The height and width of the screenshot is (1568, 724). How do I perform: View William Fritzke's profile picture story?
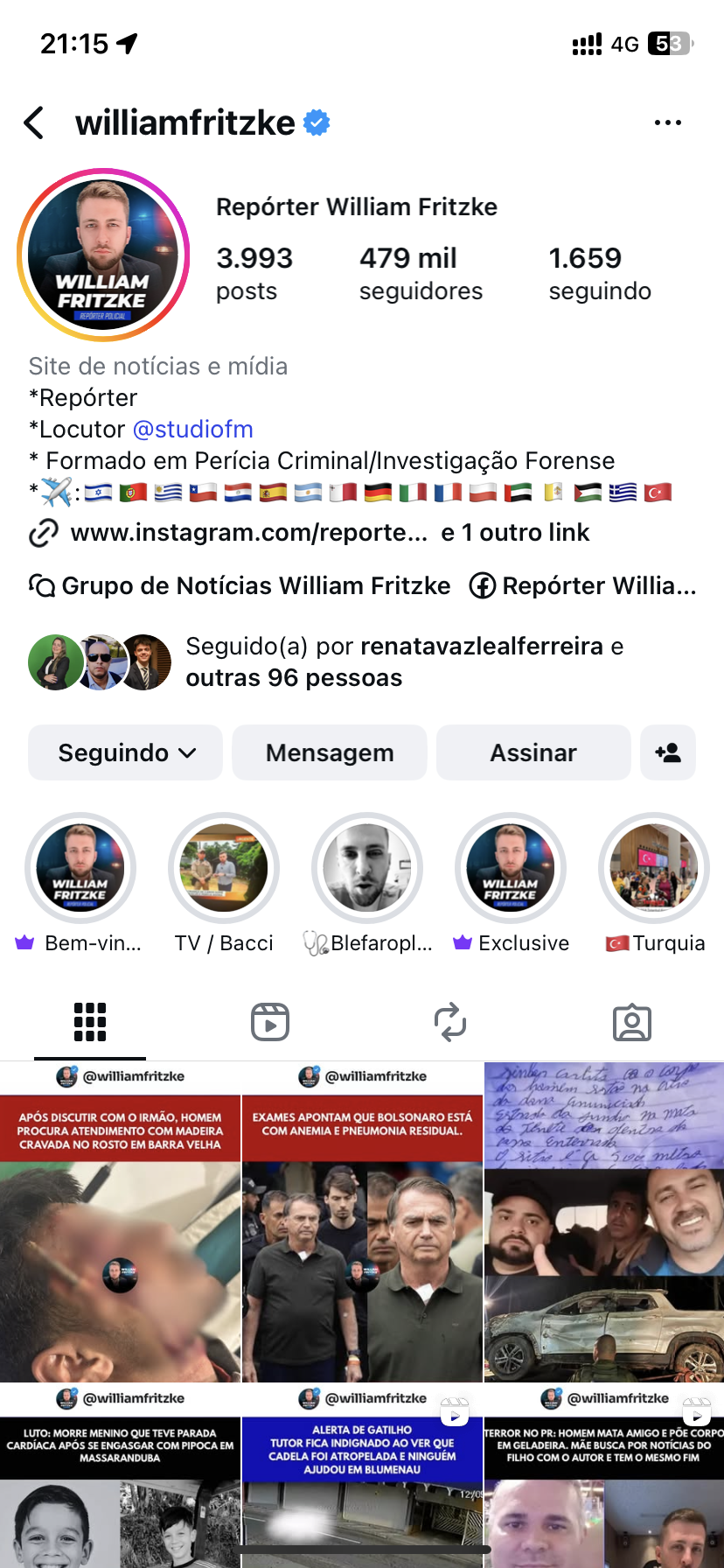coord(103,255)
